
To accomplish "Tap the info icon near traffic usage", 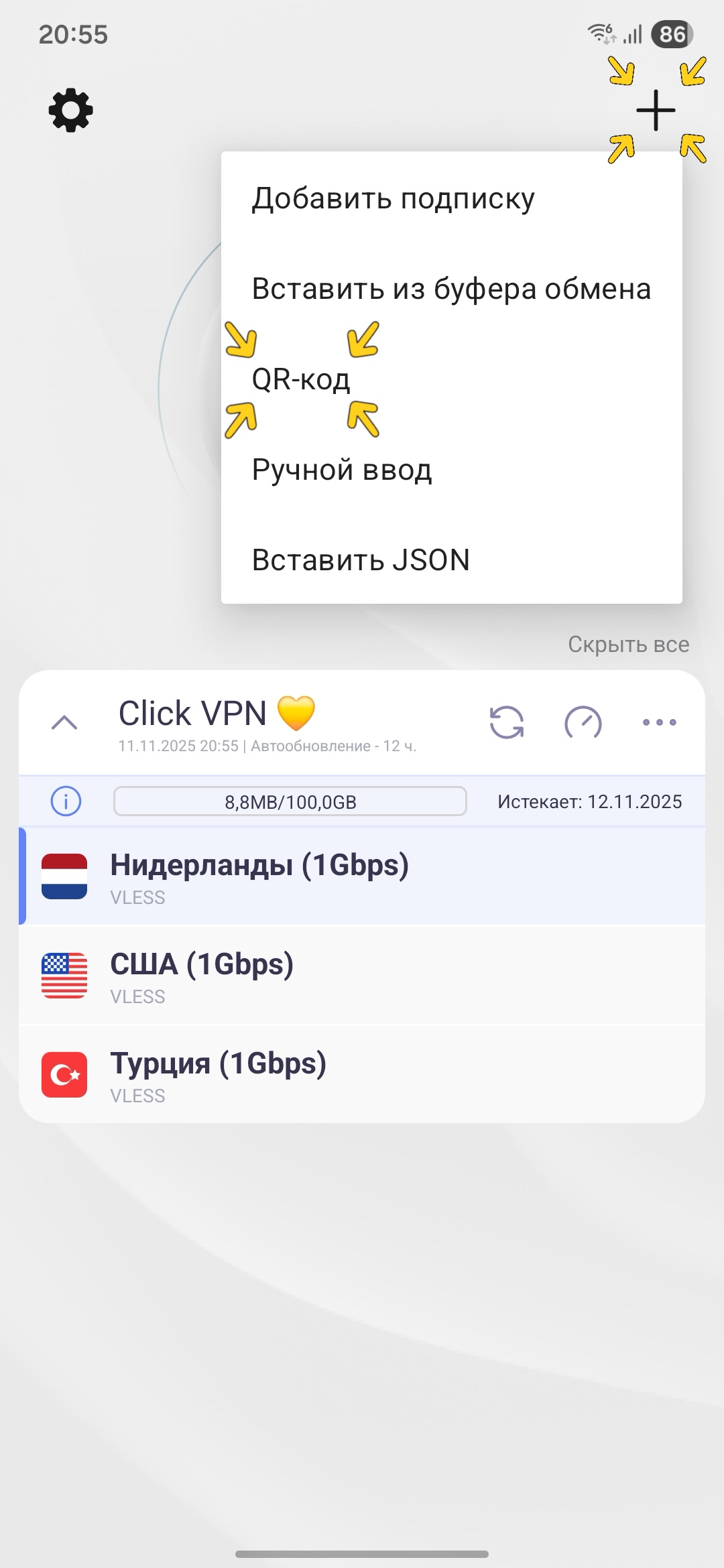I will coord(65,801).
